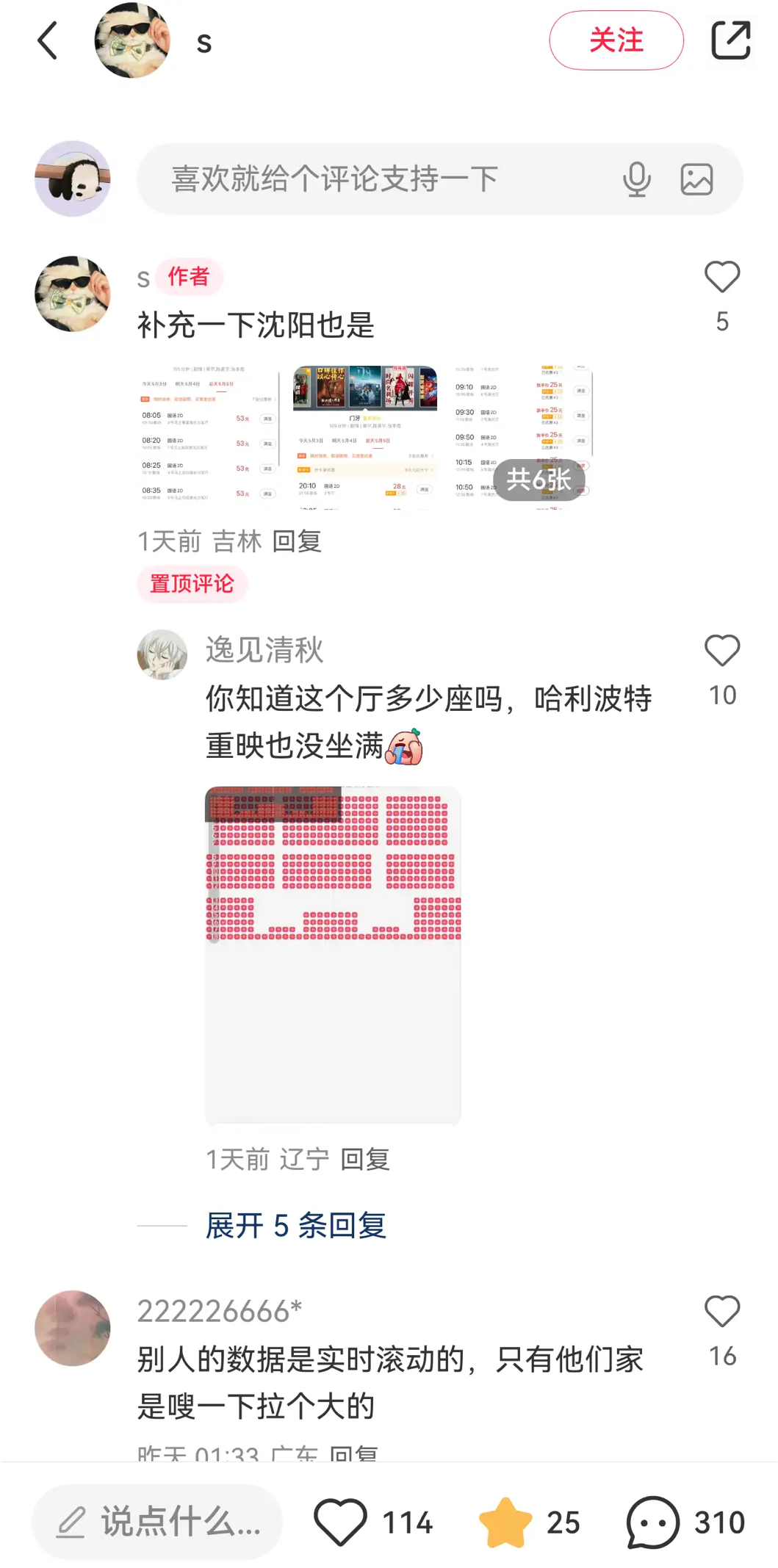Reply to 逸见清秋's comment
Viewport: 778px width, 1568px height.
point(365,1159)
